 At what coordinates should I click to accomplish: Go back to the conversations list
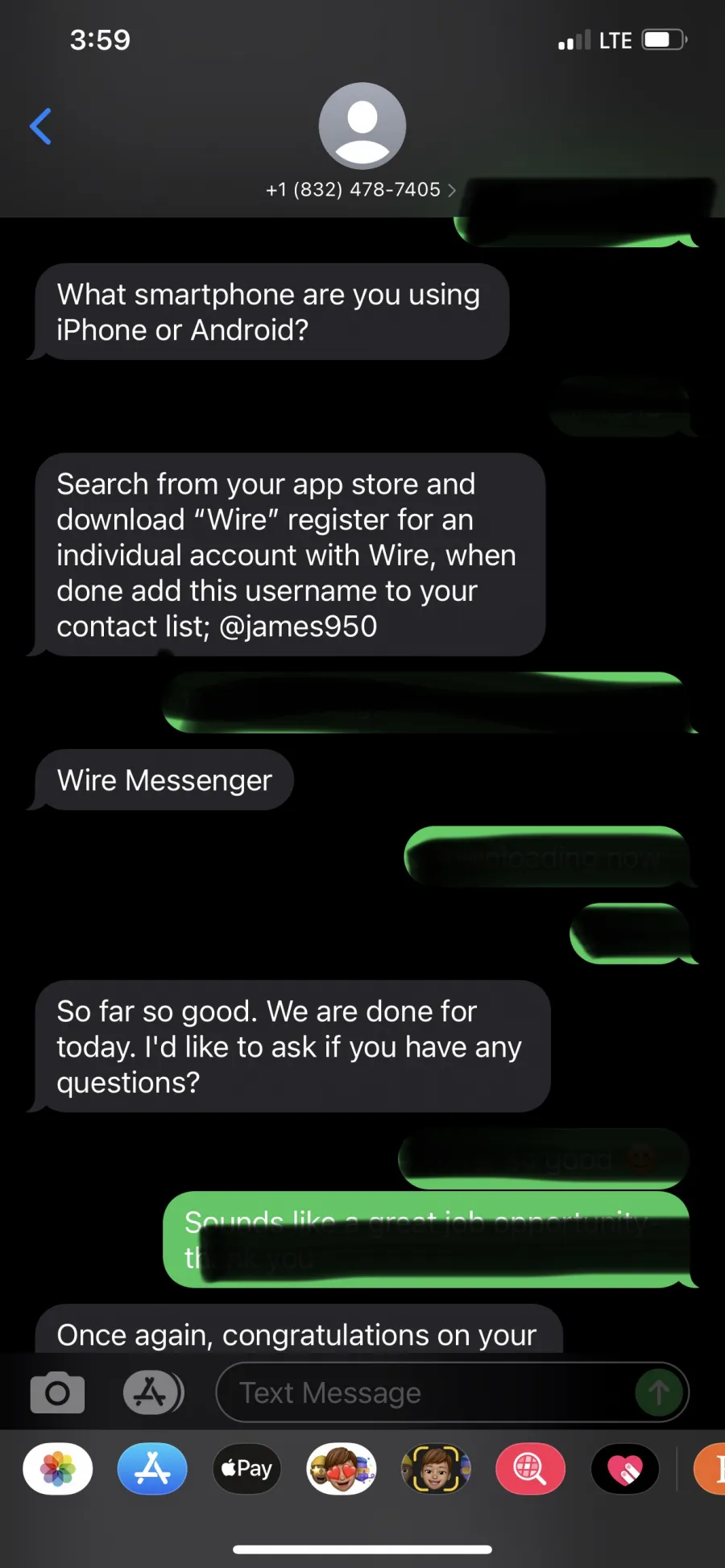pos(41,126)
